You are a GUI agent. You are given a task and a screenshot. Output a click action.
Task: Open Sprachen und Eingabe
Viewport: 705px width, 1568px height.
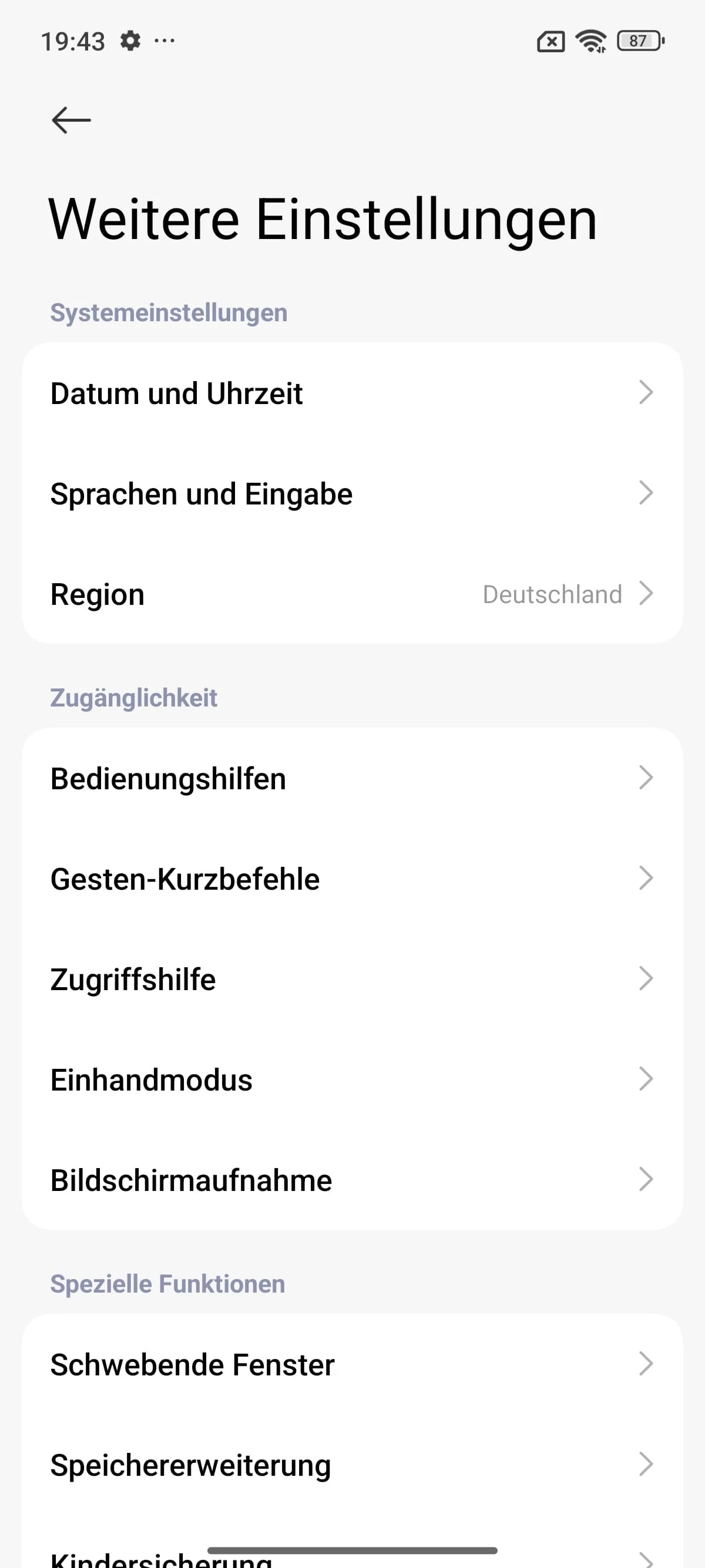[x=352, y=494]
